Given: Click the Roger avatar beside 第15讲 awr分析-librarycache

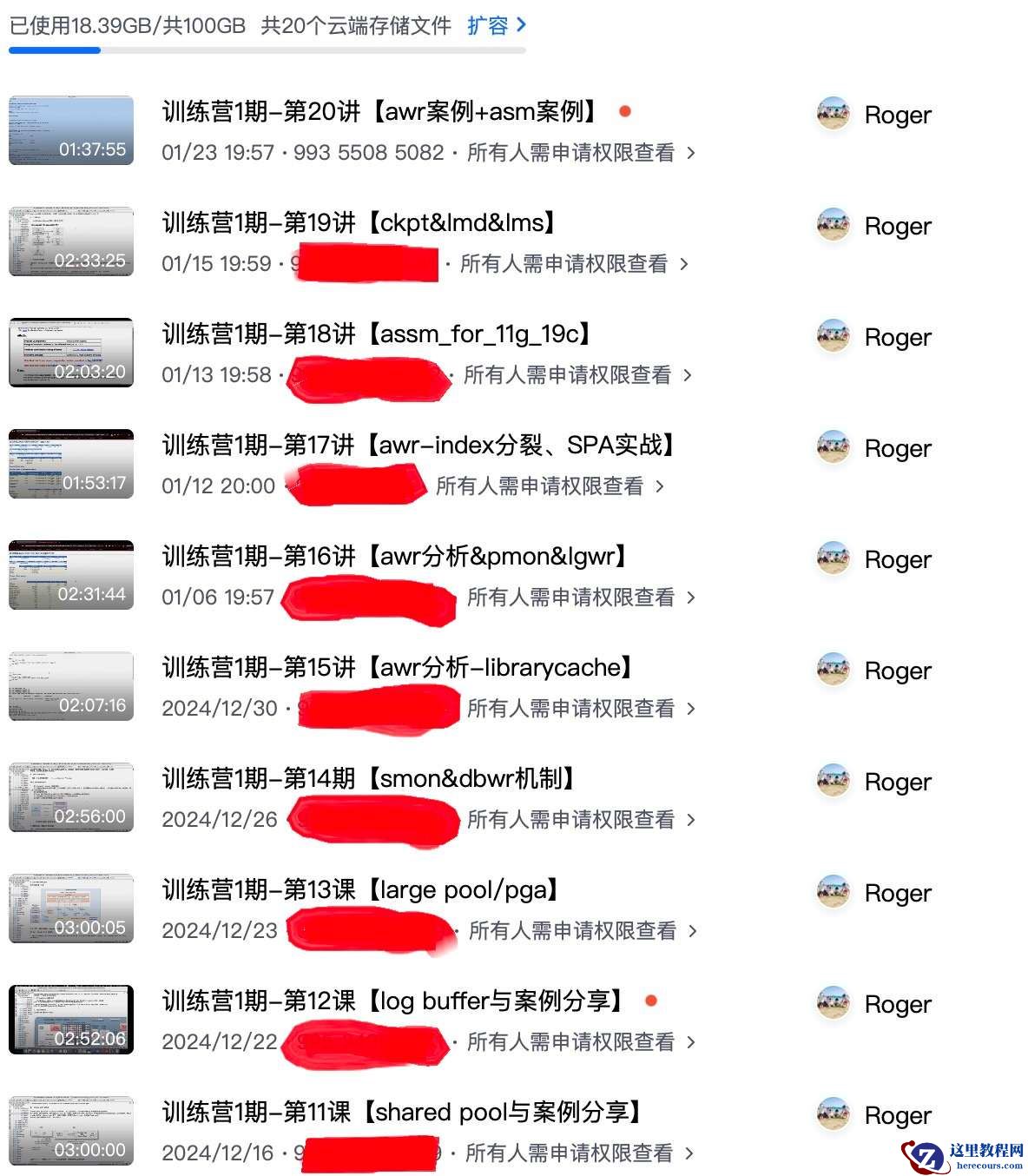Looking at the screenshot, I should coord(832,671).
